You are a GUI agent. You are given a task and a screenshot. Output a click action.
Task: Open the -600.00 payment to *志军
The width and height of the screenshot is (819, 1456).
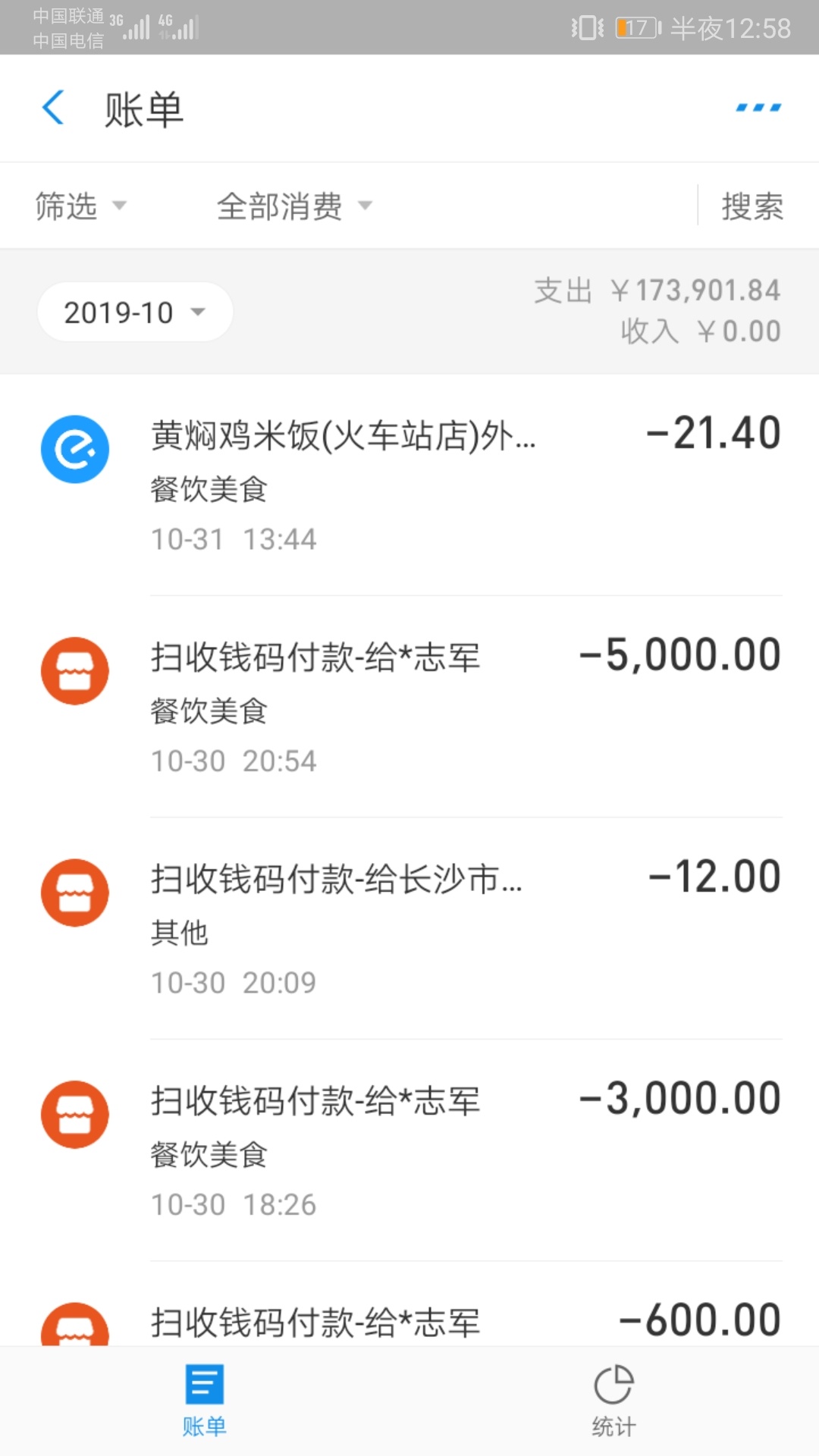click(x=409, y=1305)
